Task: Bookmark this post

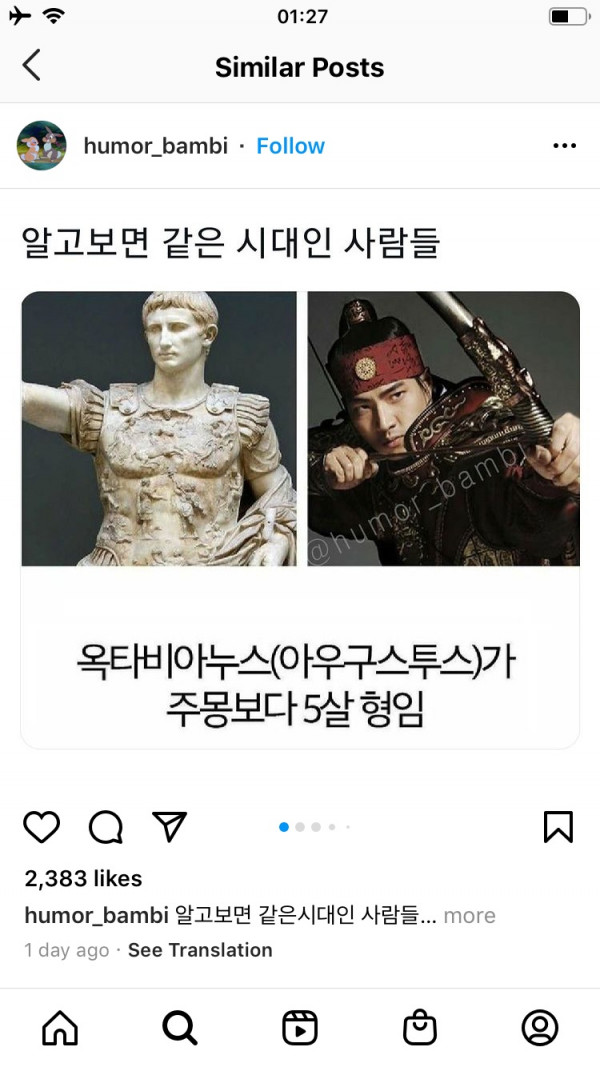Action: (x=558, y=827)
